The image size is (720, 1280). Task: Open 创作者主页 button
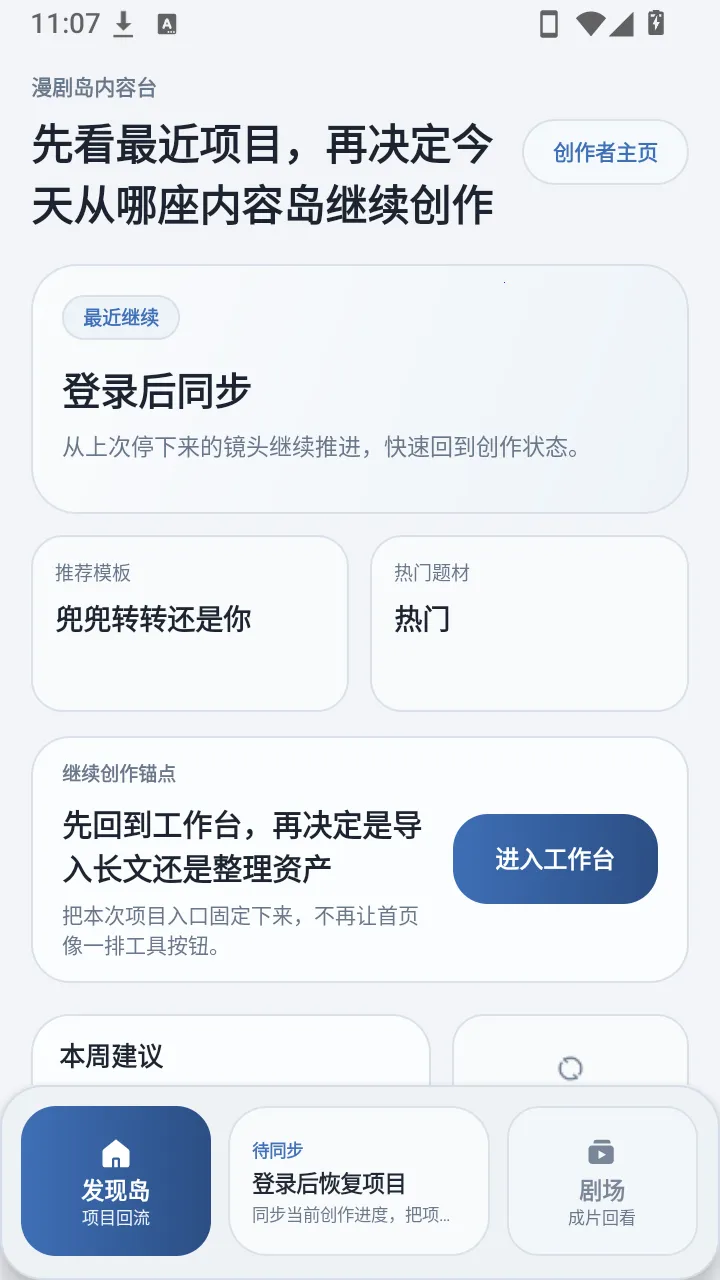tap(605, 153)
